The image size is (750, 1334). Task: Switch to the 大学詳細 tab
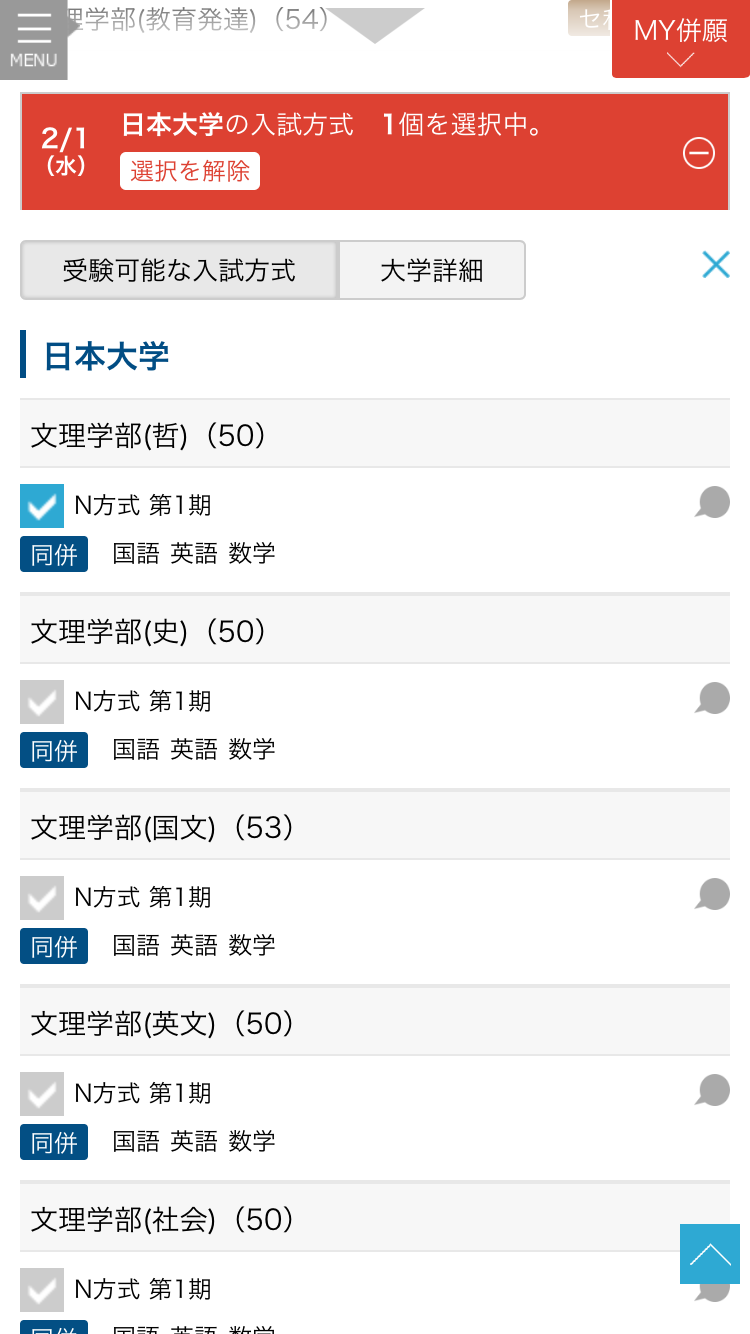click(432, 270)
